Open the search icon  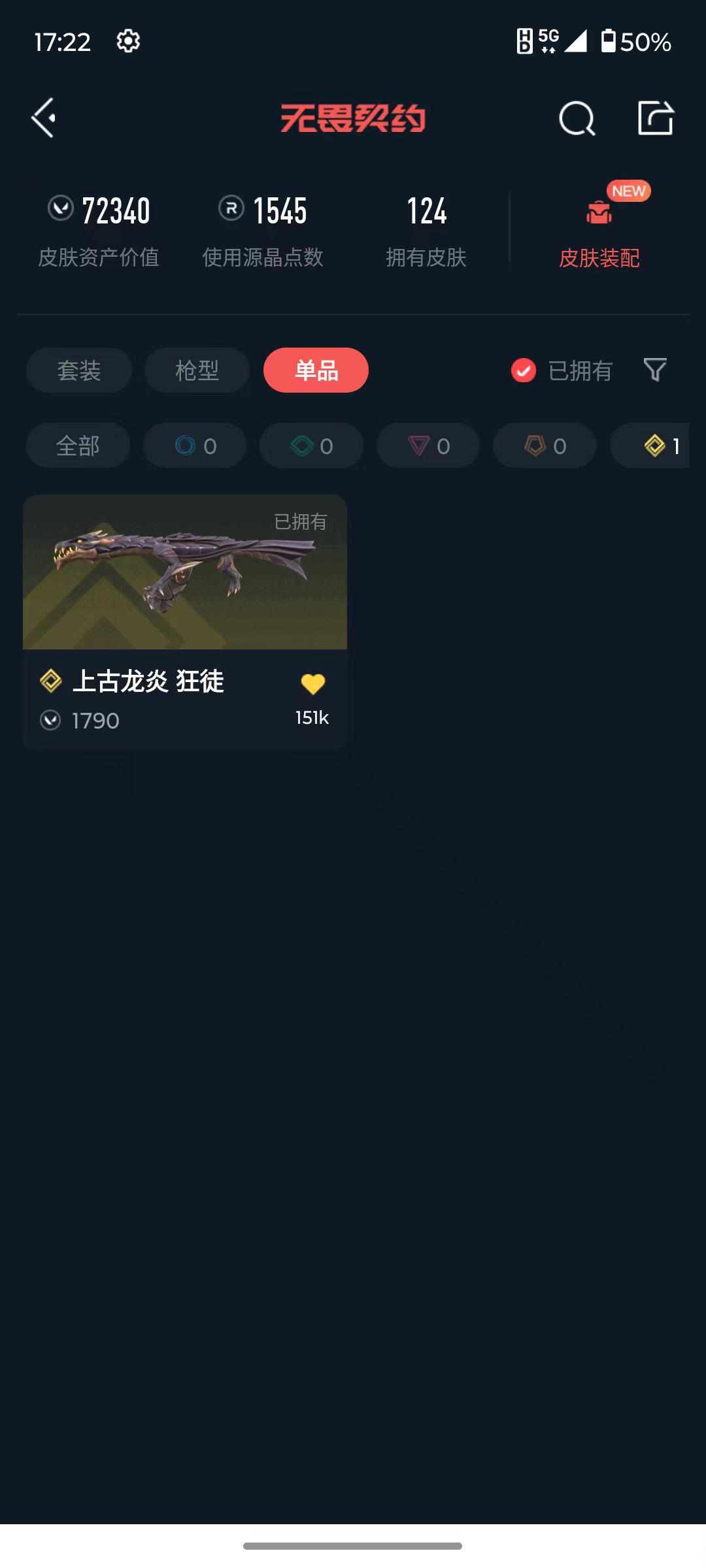click(x=577, y=119)
